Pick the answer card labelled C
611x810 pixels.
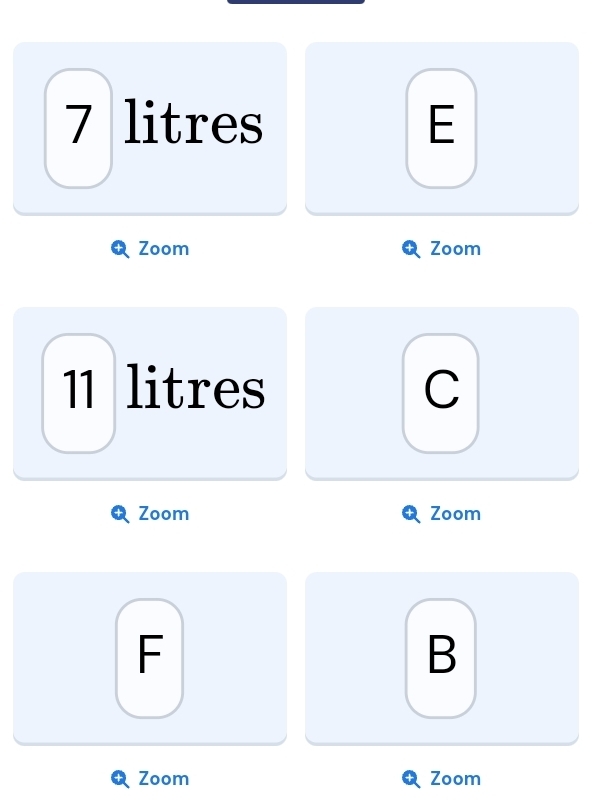441,392
